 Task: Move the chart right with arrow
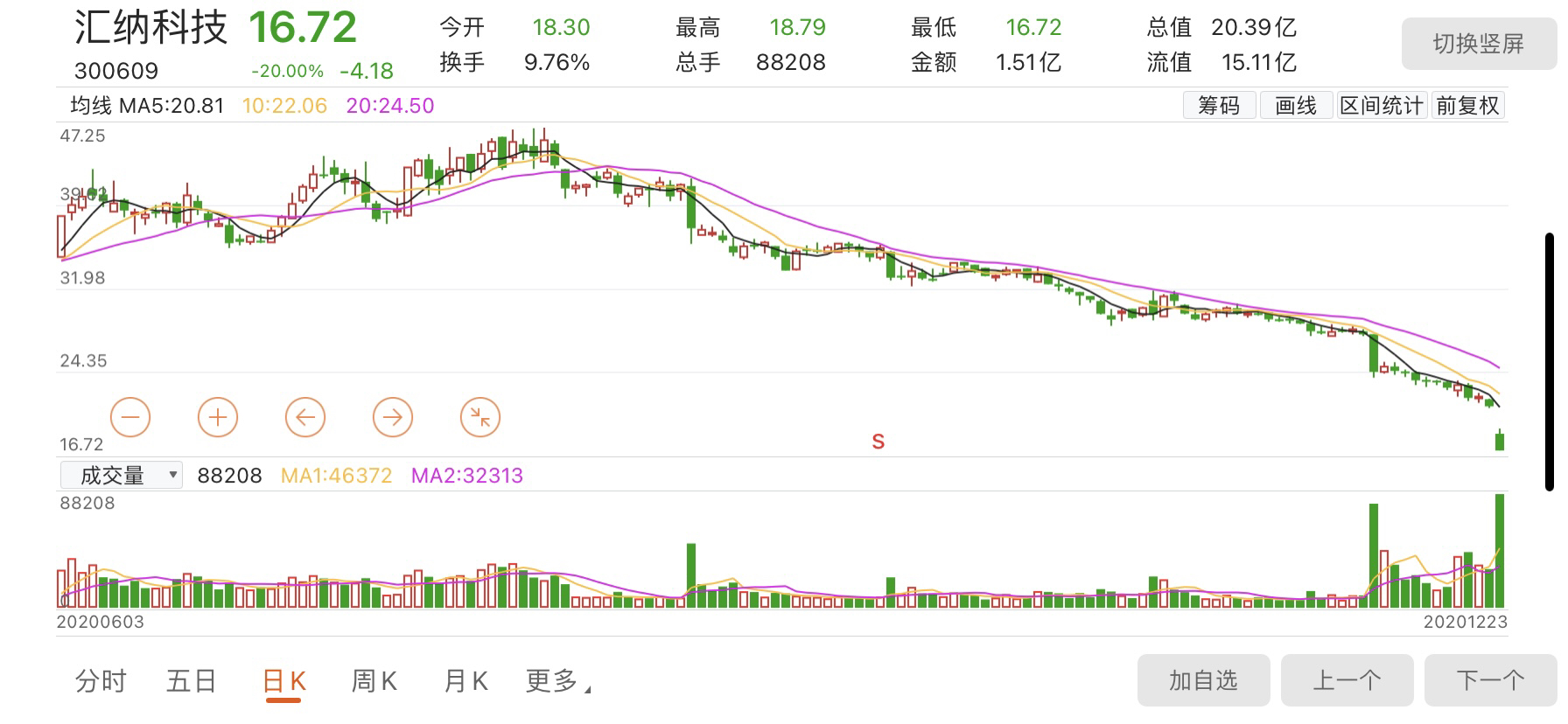(393, 417)
